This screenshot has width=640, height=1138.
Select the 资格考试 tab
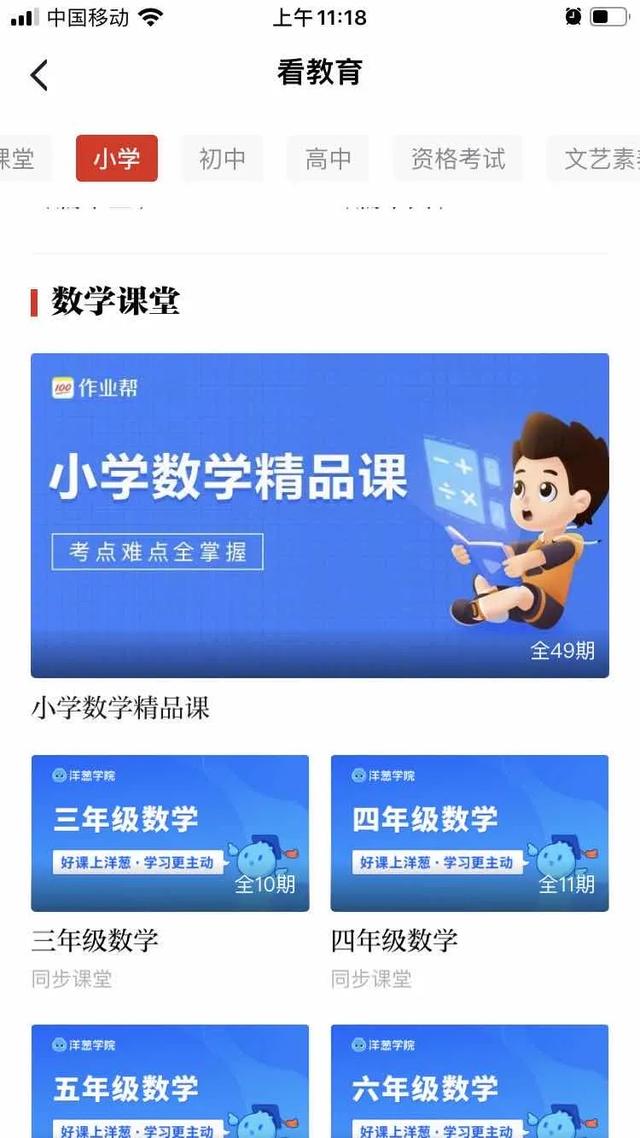pyautogui.click(x=458, y=159)
